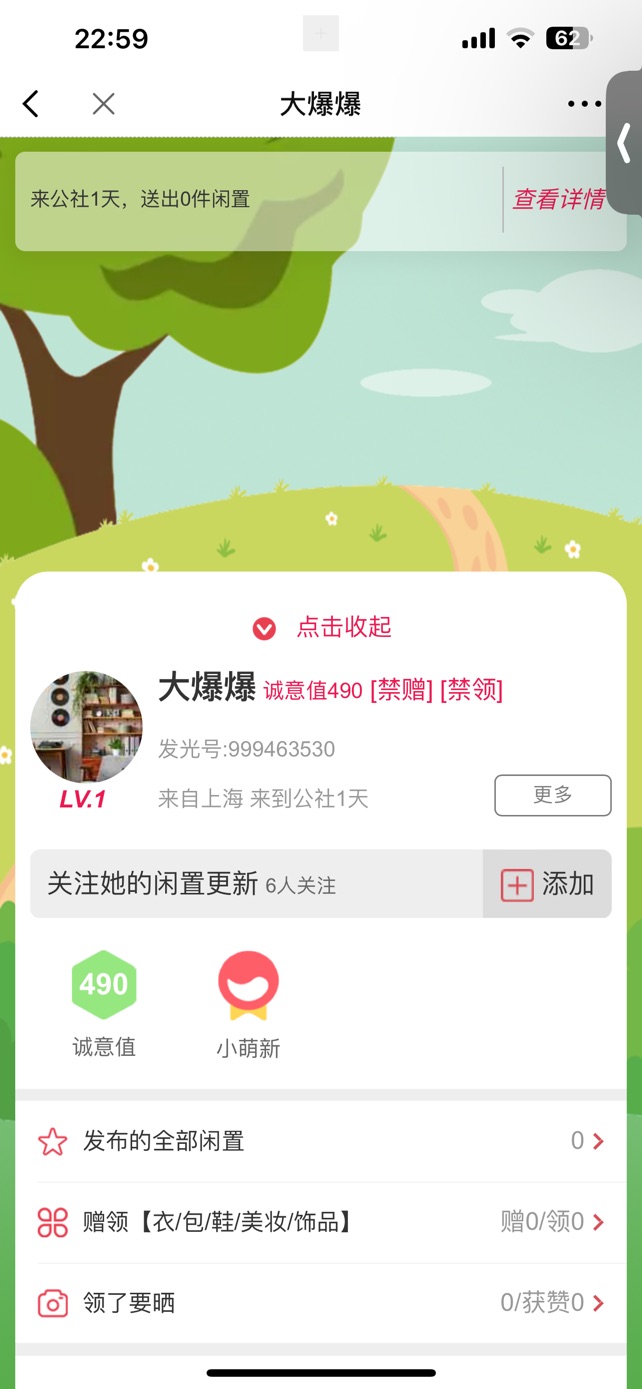Open 发布的全部闲置 list
This screenshot has height=1389, width=642.
321,1141
